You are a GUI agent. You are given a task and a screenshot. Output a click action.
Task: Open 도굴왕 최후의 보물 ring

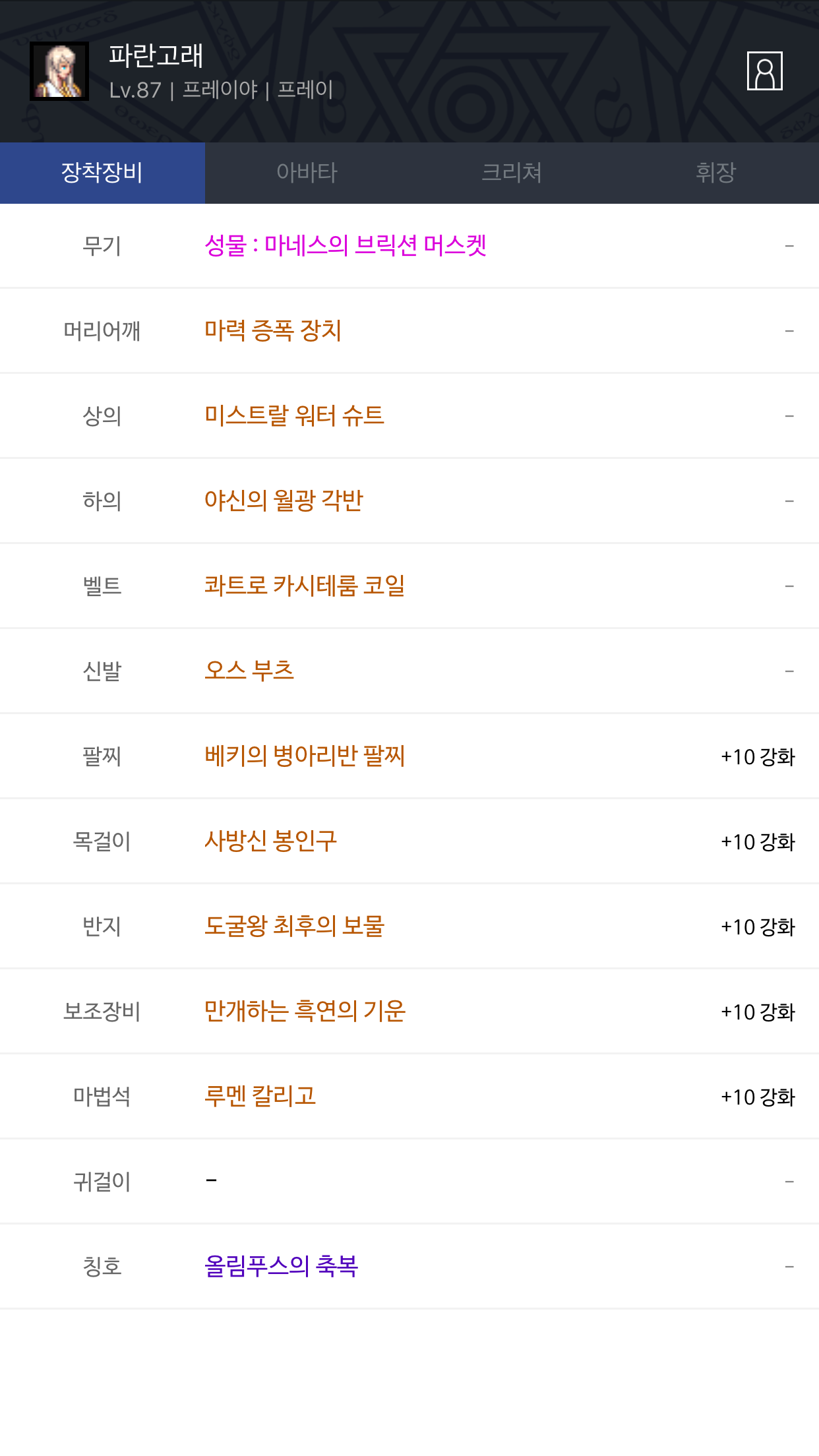pos(294,926)
